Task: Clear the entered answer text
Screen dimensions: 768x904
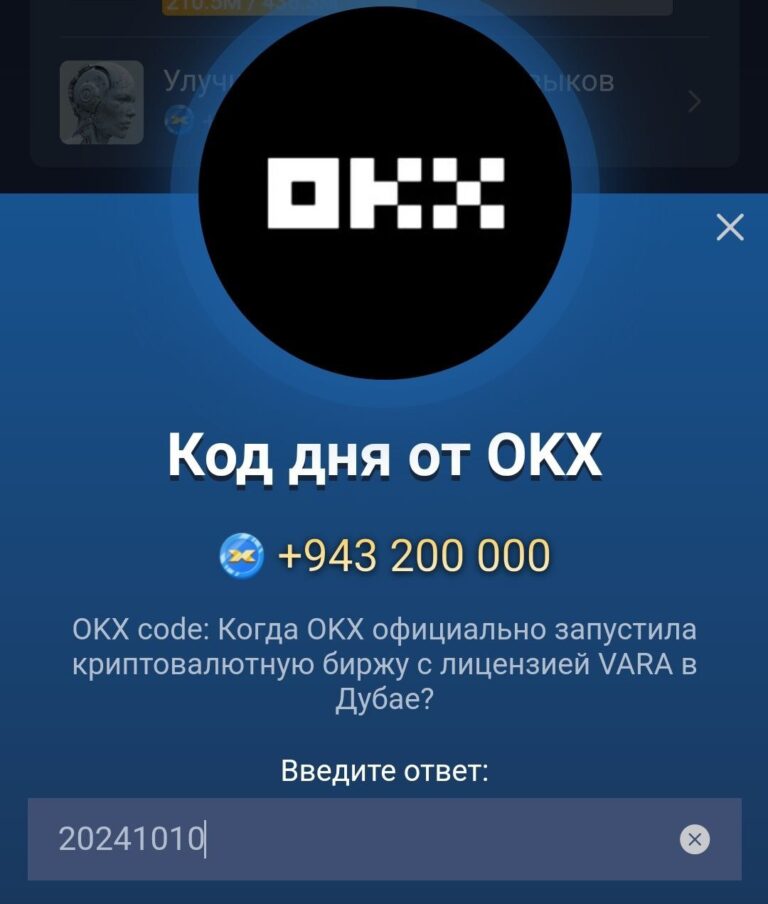Action: [x=694, y=839]
